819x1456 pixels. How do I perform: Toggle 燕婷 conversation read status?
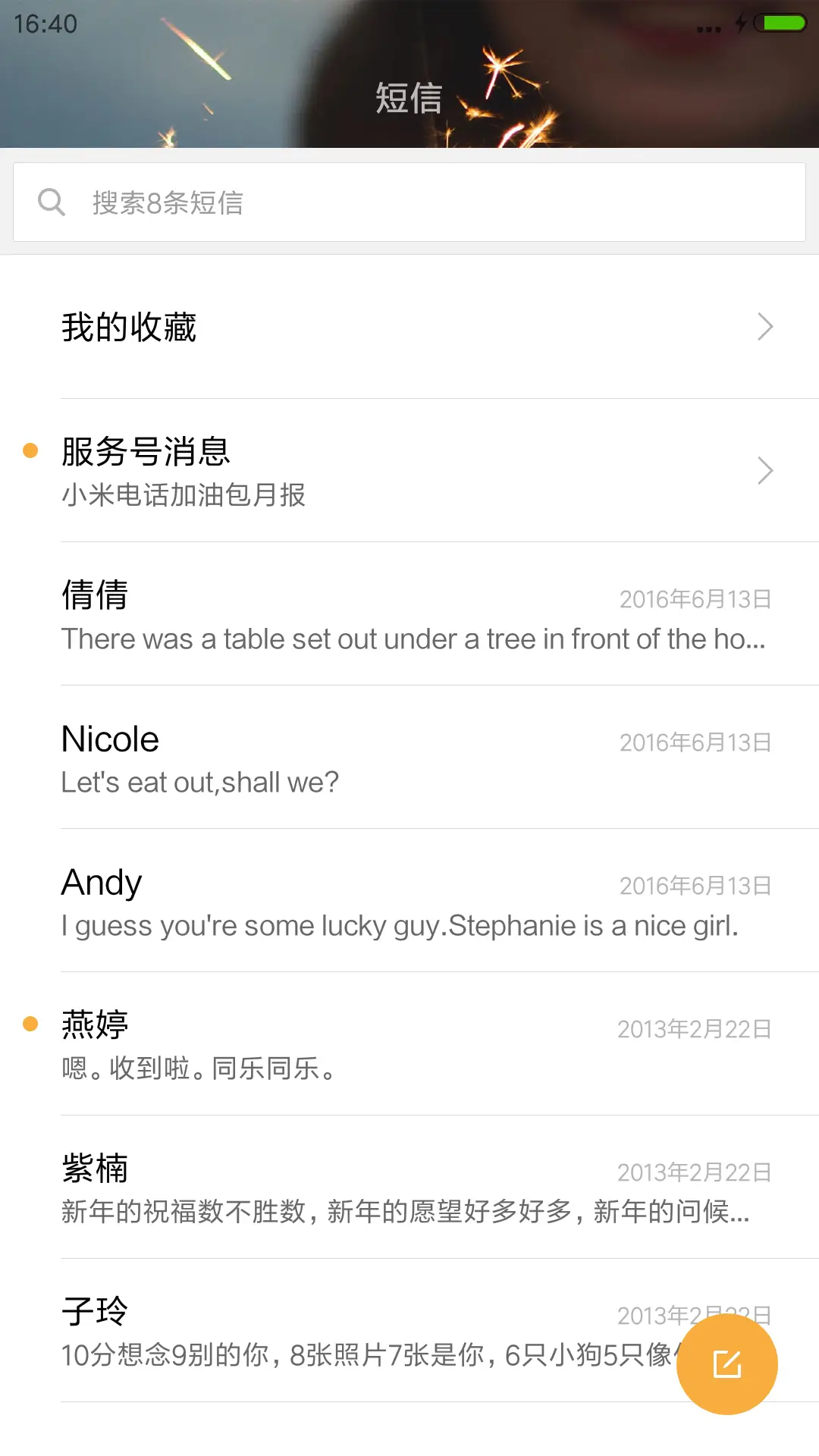(x=30, y=1023)
